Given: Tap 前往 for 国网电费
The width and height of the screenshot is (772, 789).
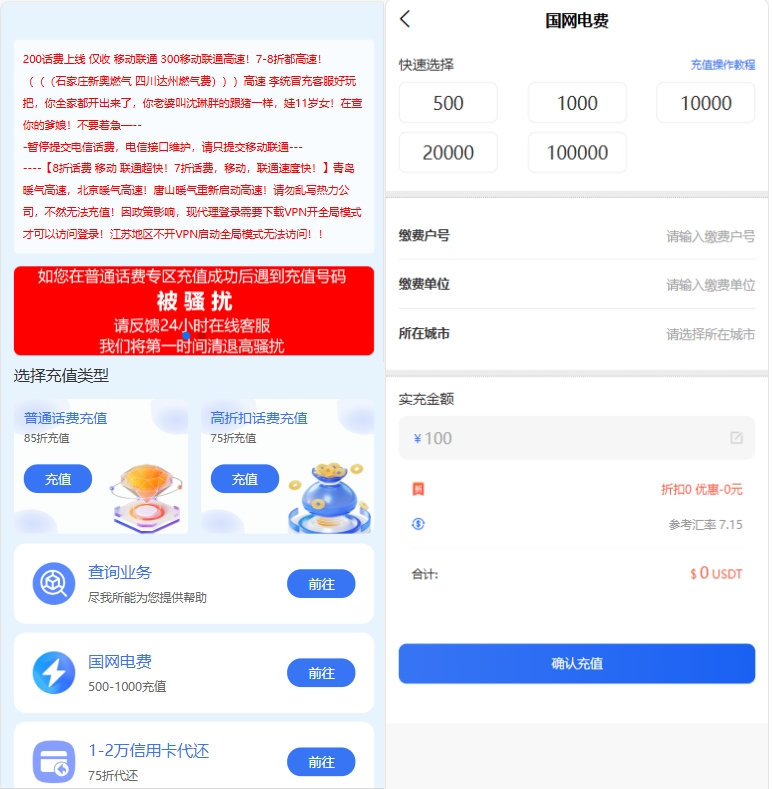Looking at the screenshot, I should pyautogui.click(x=321, y=673).
